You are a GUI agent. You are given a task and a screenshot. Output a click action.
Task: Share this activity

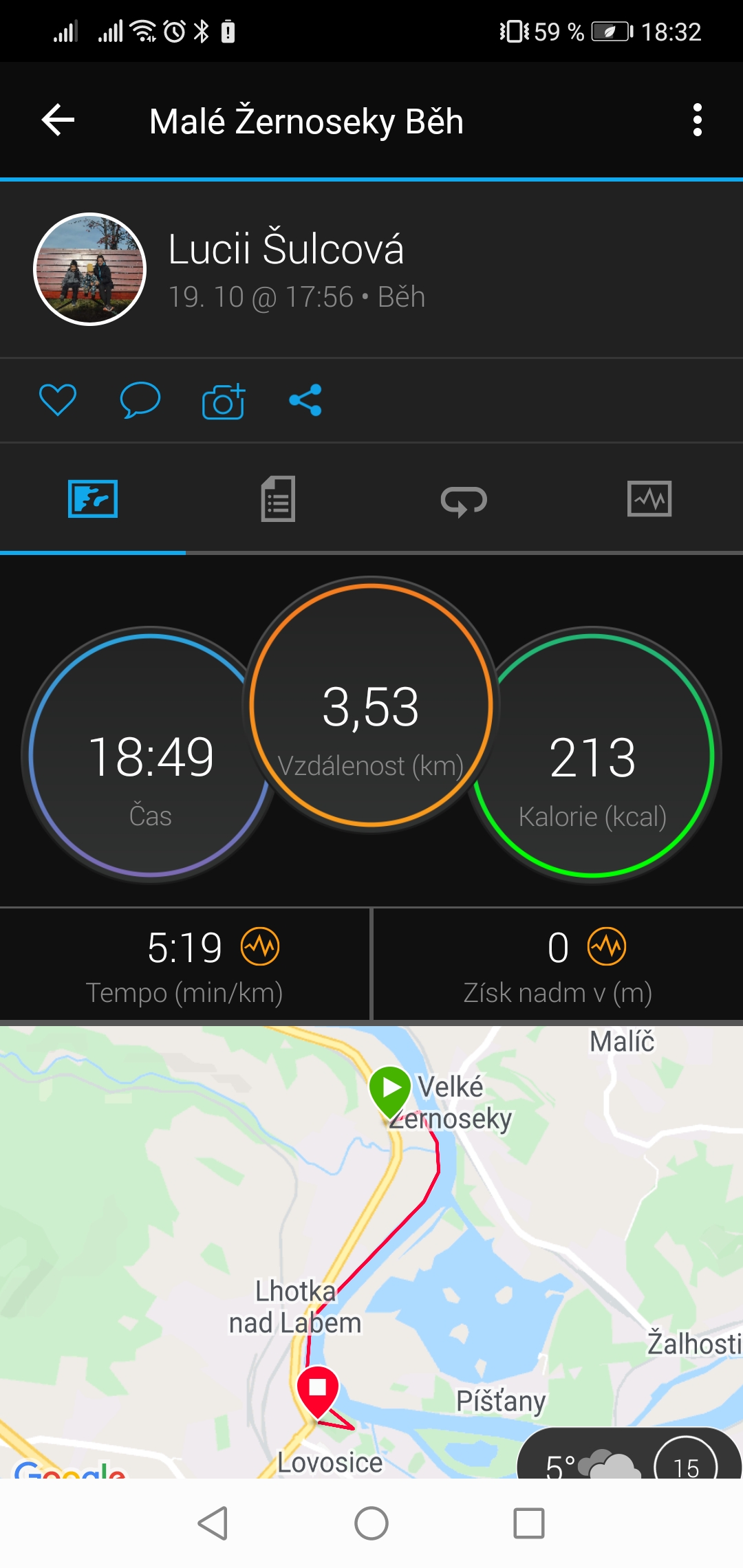(x=305, y=400)
